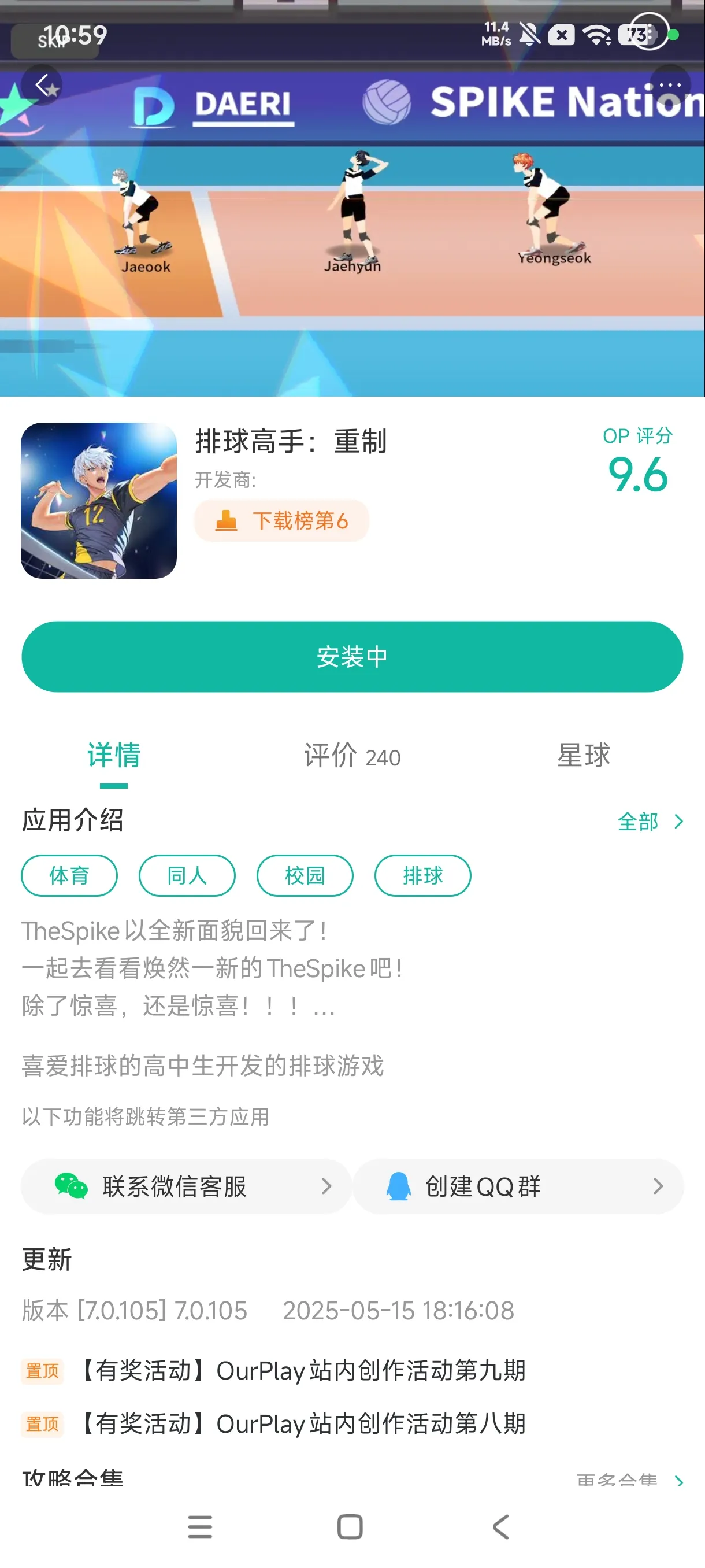705x1568 pixels.
Task: Open 【有奖活动】OurPlay站内创作活动第九期 post
Action: [x=304, y=1371]
